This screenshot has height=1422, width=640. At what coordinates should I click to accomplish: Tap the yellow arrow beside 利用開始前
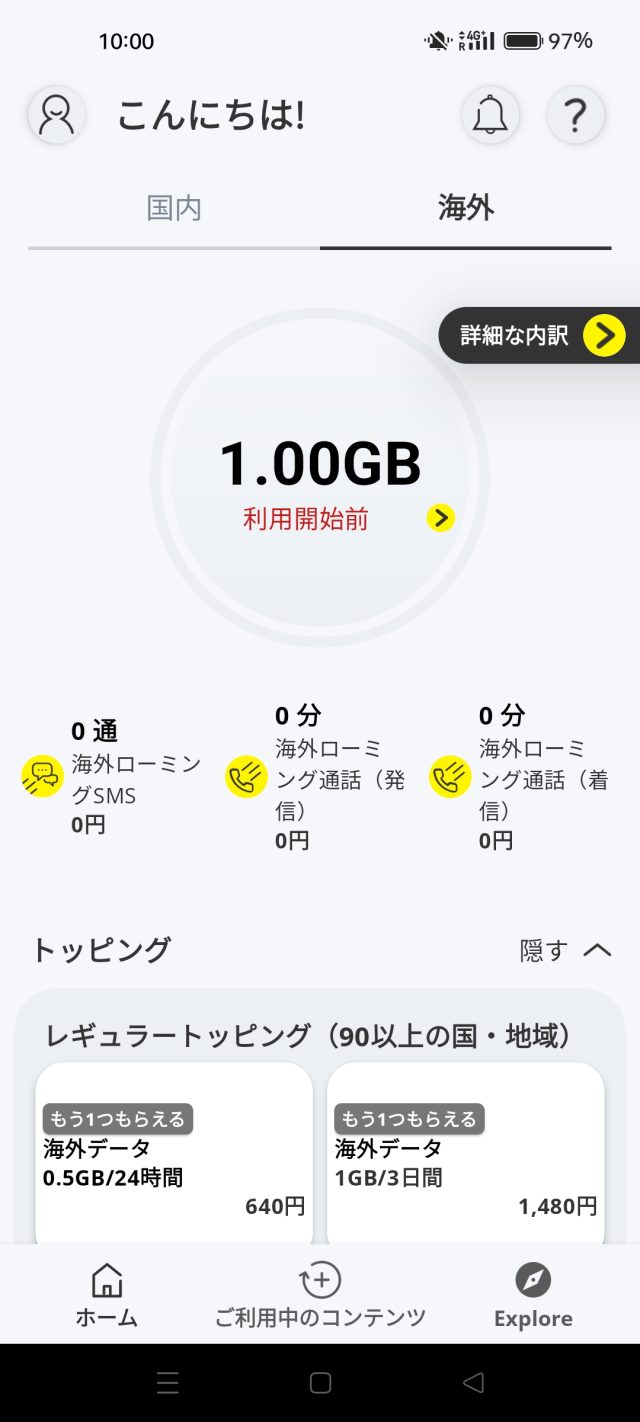[x=441, y=518]
